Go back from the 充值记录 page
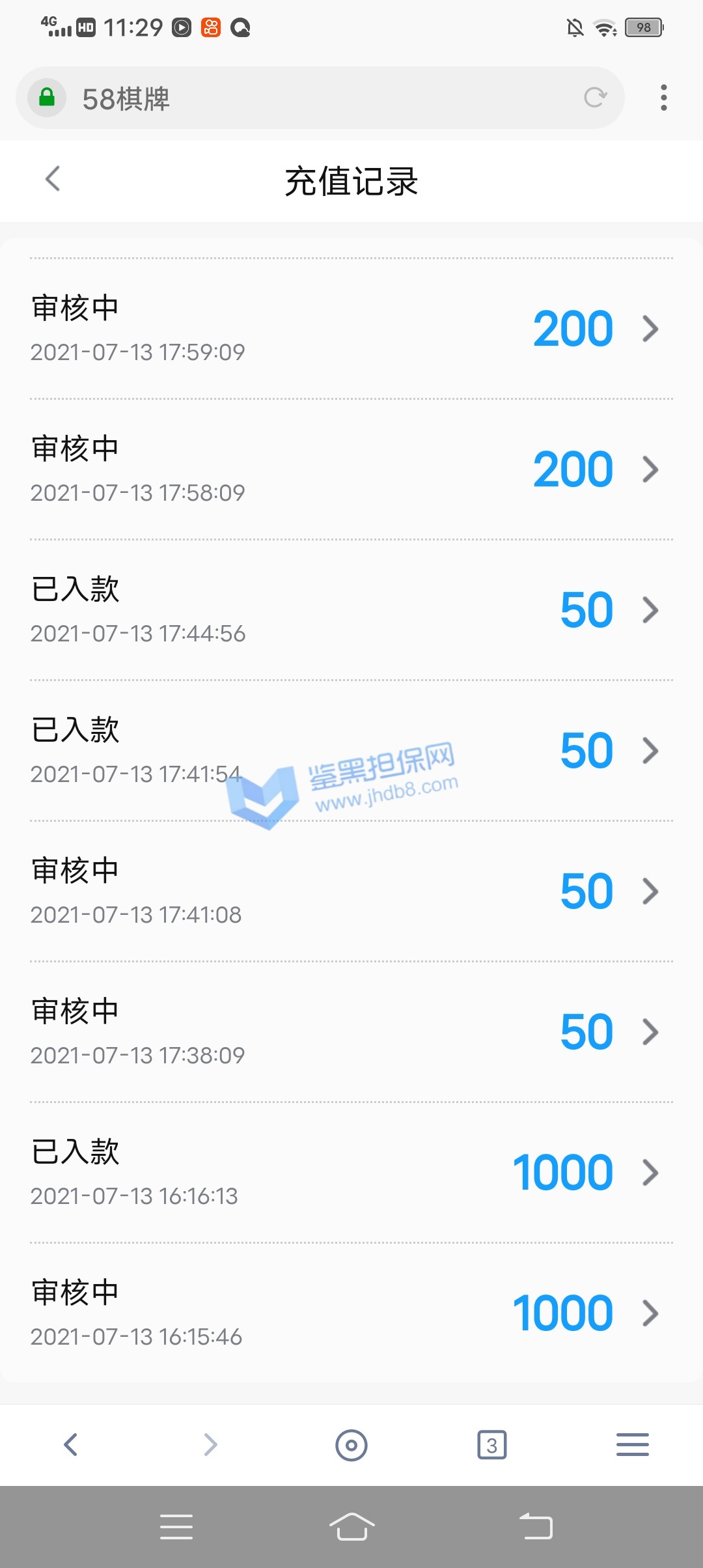The width and height of the screenshot is (703, 1568). tap(53, 179)
